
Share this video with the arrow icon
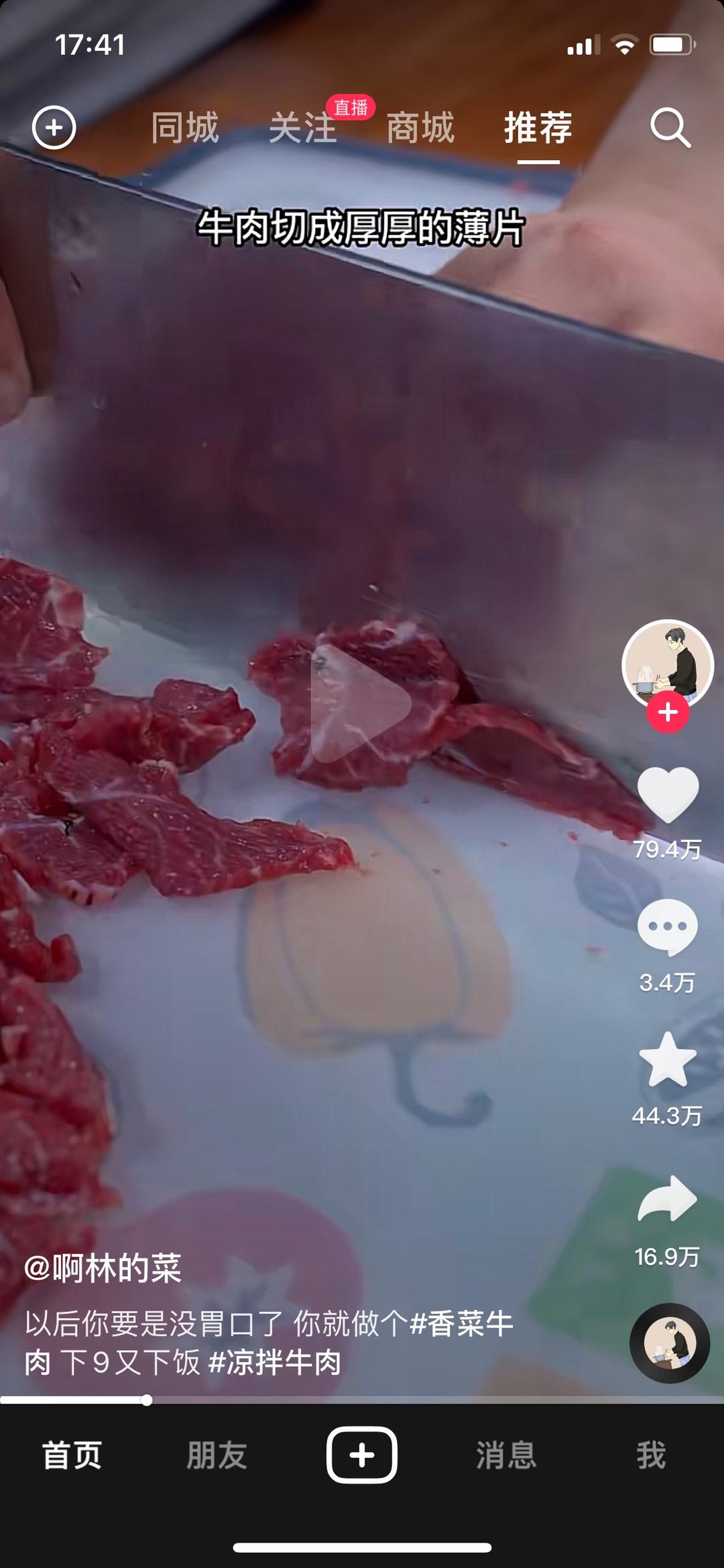click(x=668, y=1200)
